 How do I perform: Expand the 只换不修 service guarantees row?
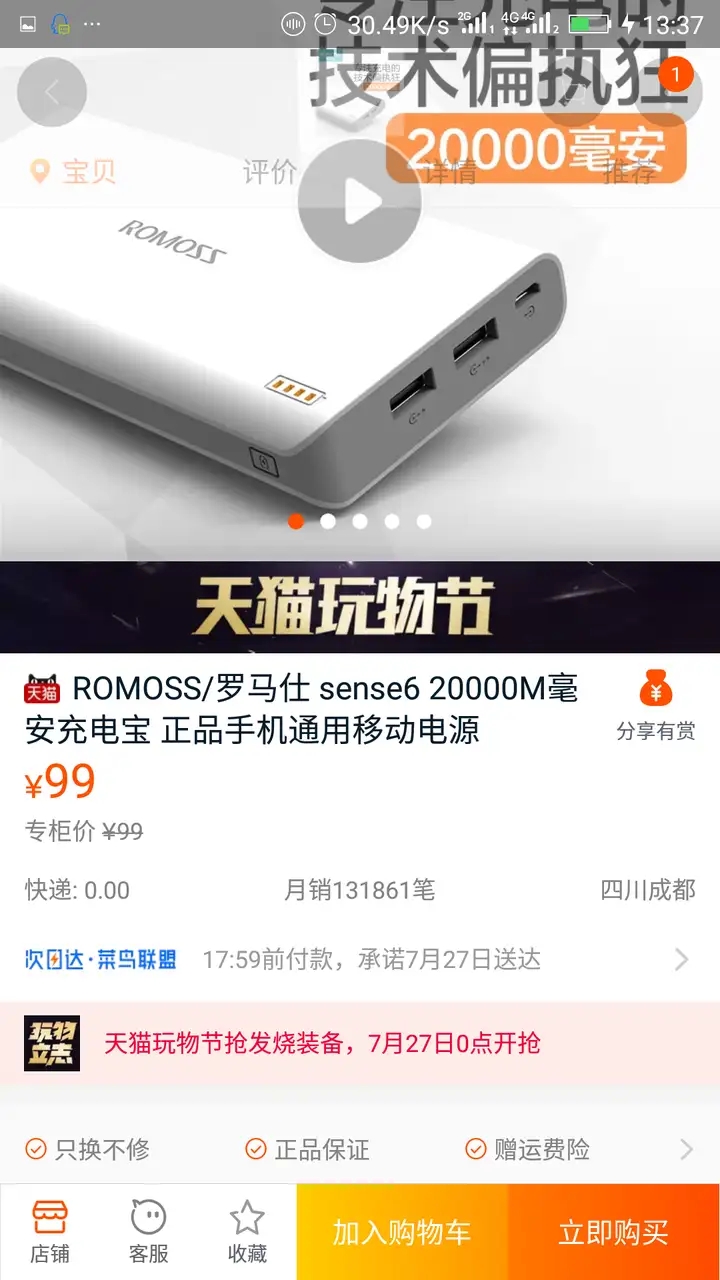coord(360,1150)
